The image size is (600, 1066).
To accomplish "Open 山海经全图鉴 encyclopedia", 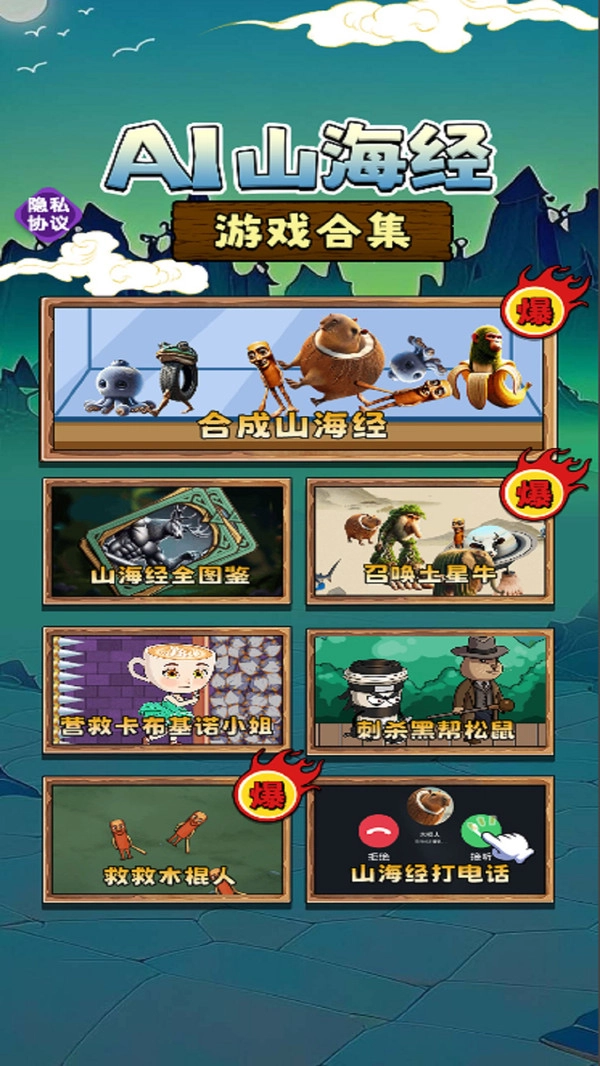I will click(x=167, y=542).
